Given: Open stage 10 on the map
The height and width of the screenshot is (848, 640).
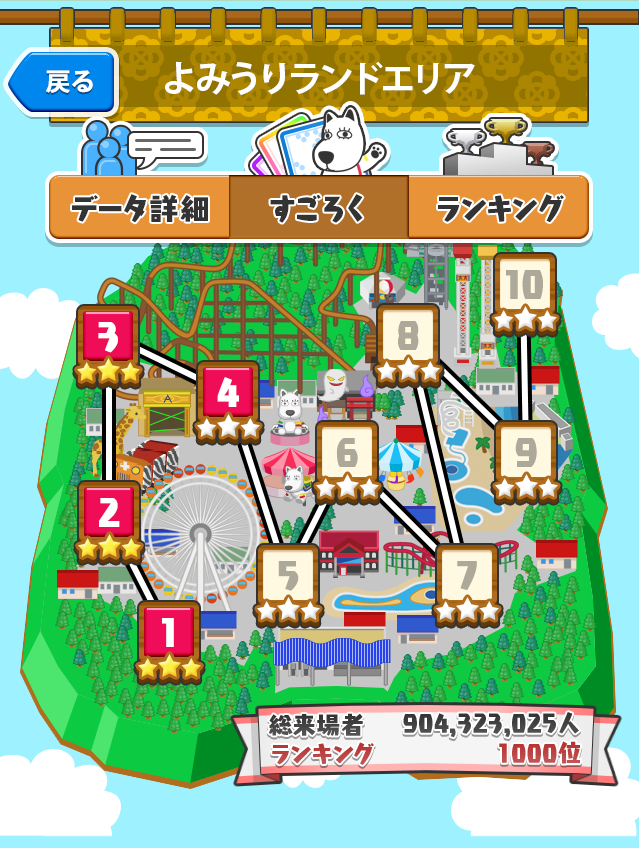Looking at the screenshot, I should tap(525, 288).
